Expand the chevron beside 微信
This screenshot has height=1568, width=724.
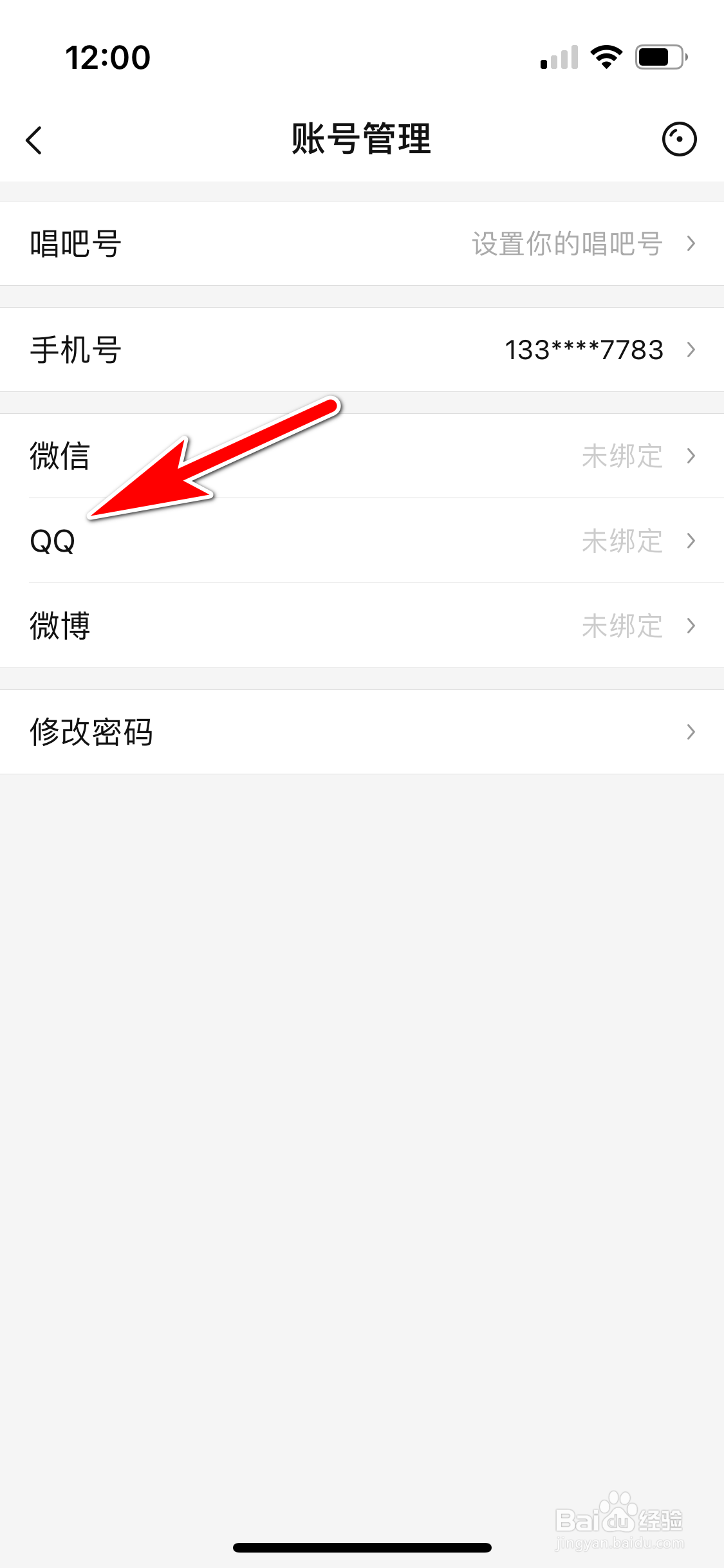pyautogui.click(x=692, y=456)
